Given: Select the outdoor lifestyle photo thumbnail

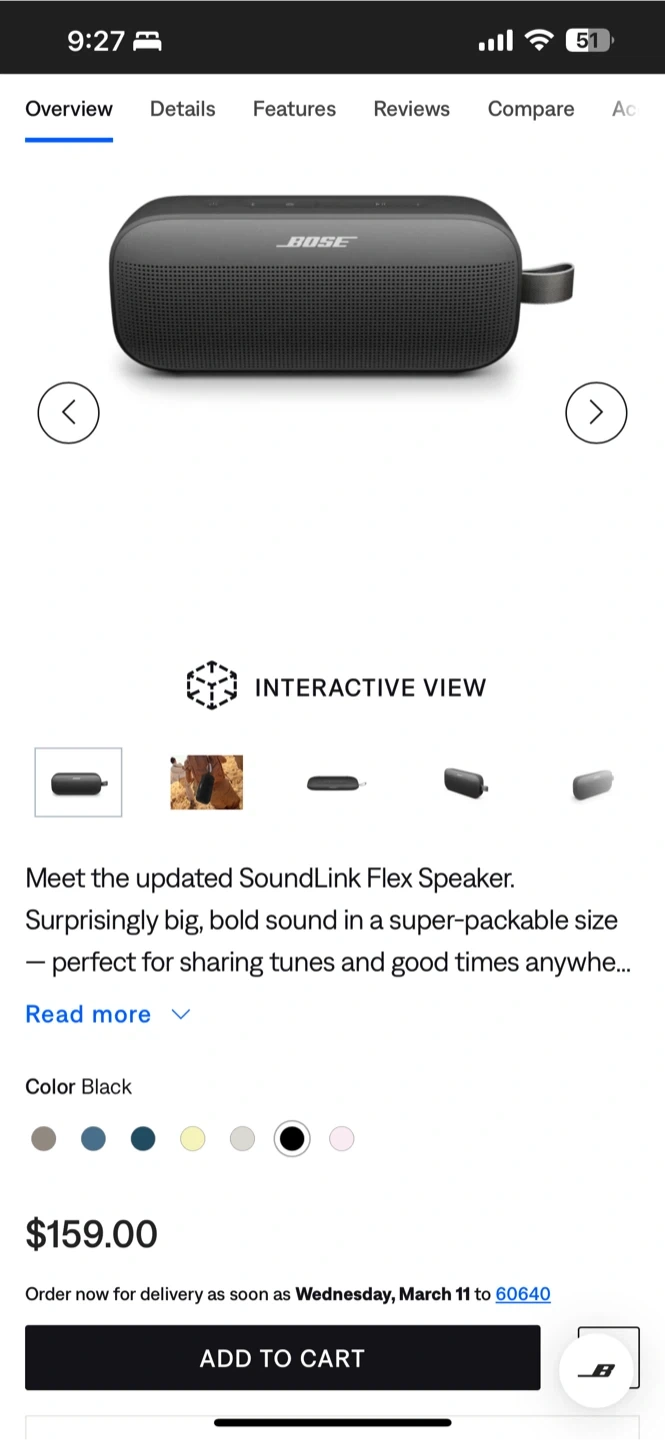Looking at the screenshot, I should click(x=206, y=782).
